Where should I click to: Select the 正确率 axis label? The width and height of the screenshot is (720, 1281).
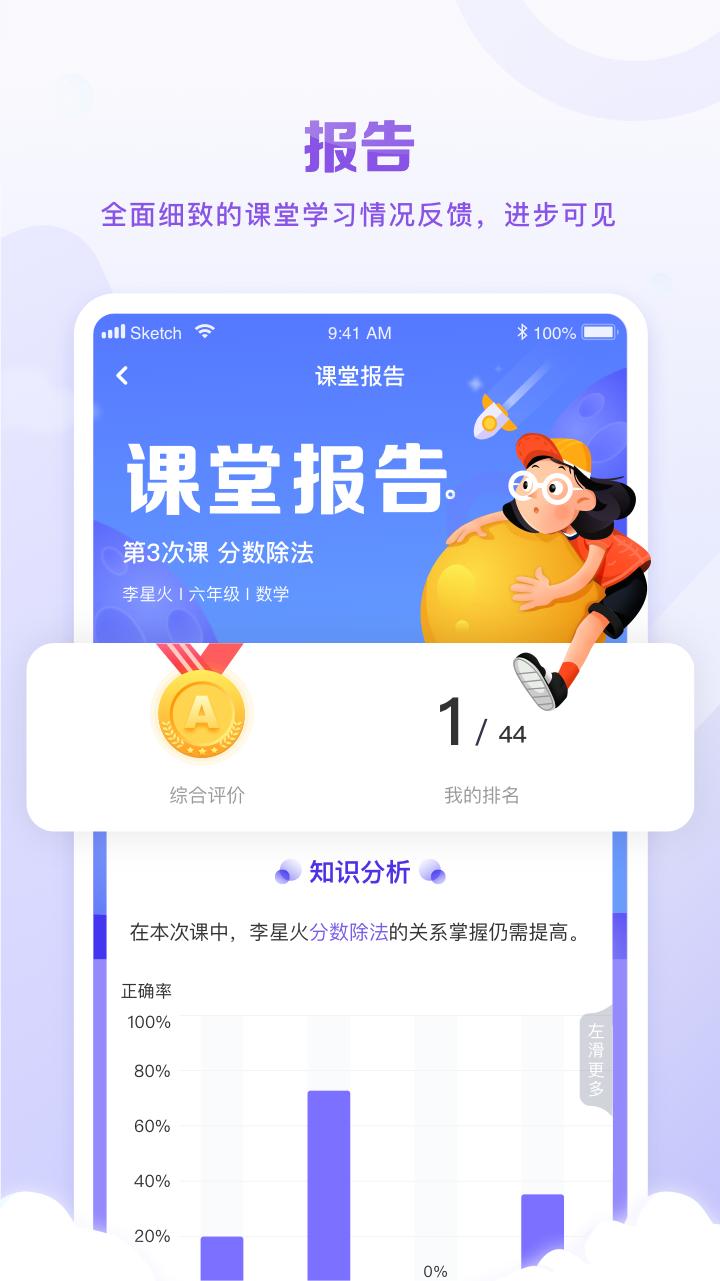(x=146, y=991)
